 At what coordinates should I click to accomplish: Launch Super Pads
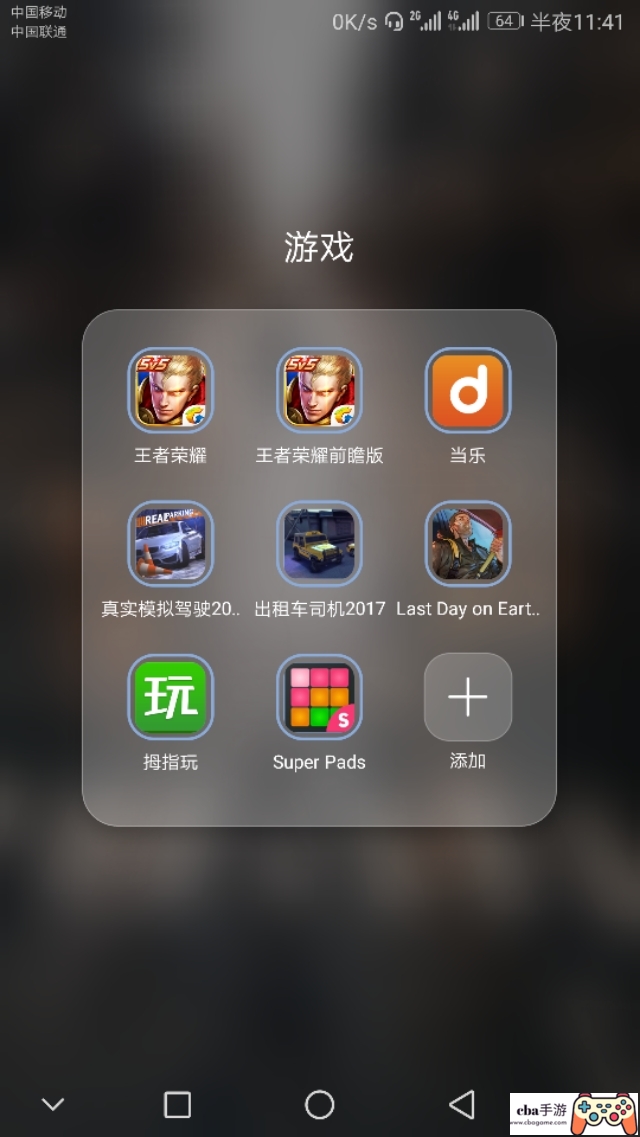point(319,697)
